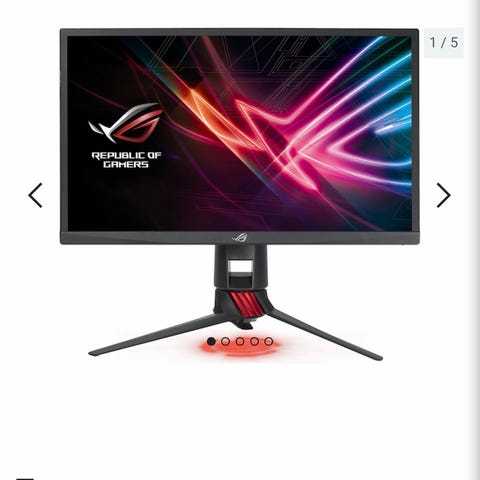Select the third image indicator dot
The height and width of the screenshot is (480, 480).
tap(240, 341)
